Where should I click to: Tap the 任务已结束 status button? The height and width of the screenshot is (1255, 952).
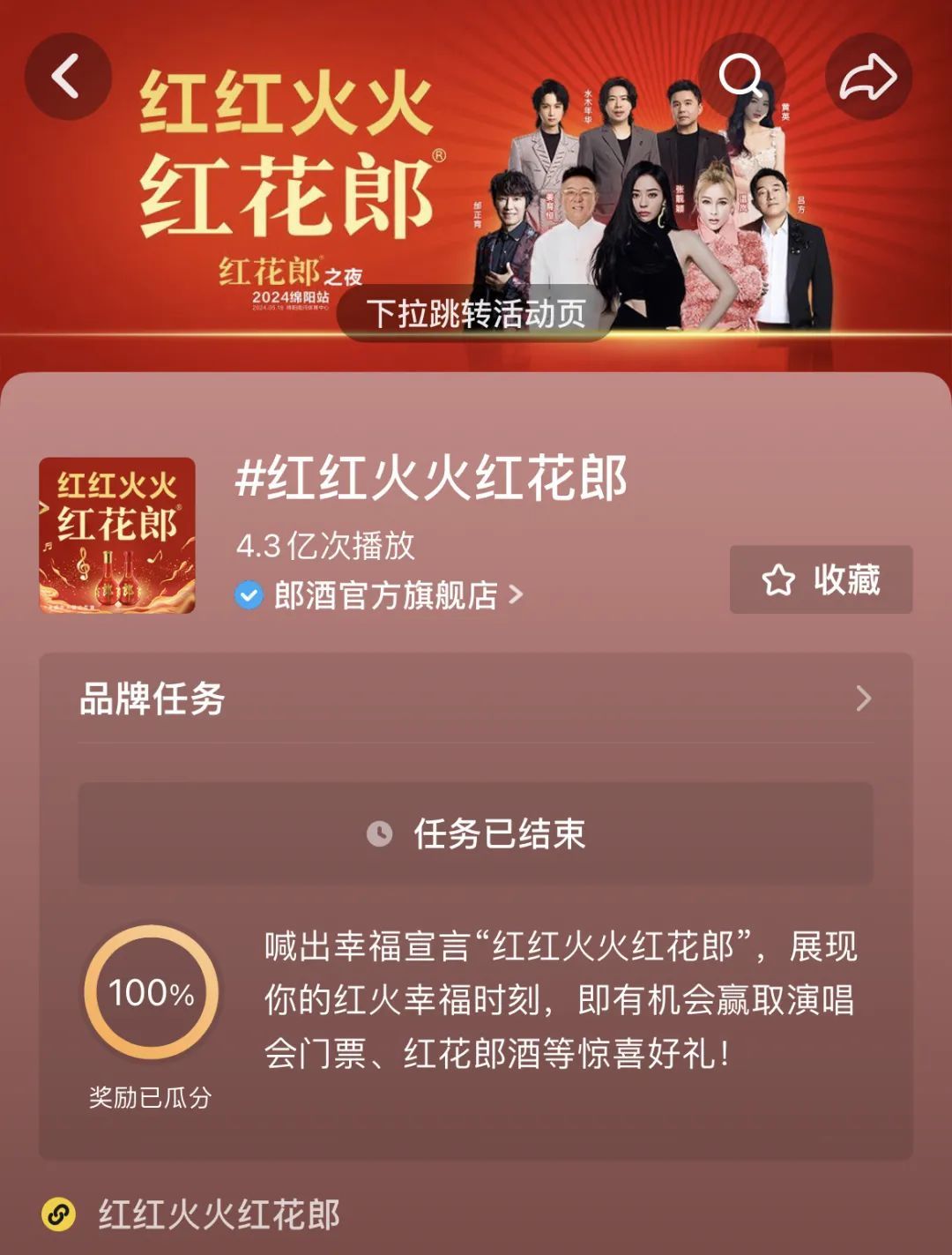pos(475,833)
